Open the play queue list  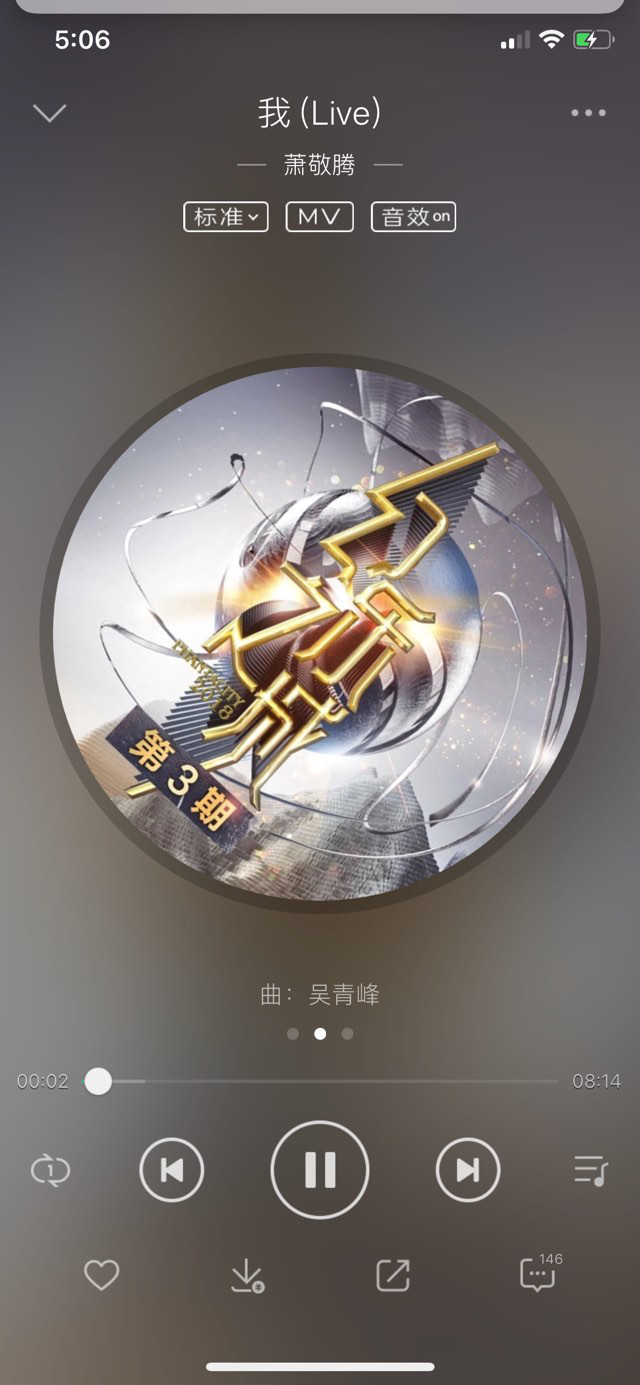click(x=590, y=1169)
